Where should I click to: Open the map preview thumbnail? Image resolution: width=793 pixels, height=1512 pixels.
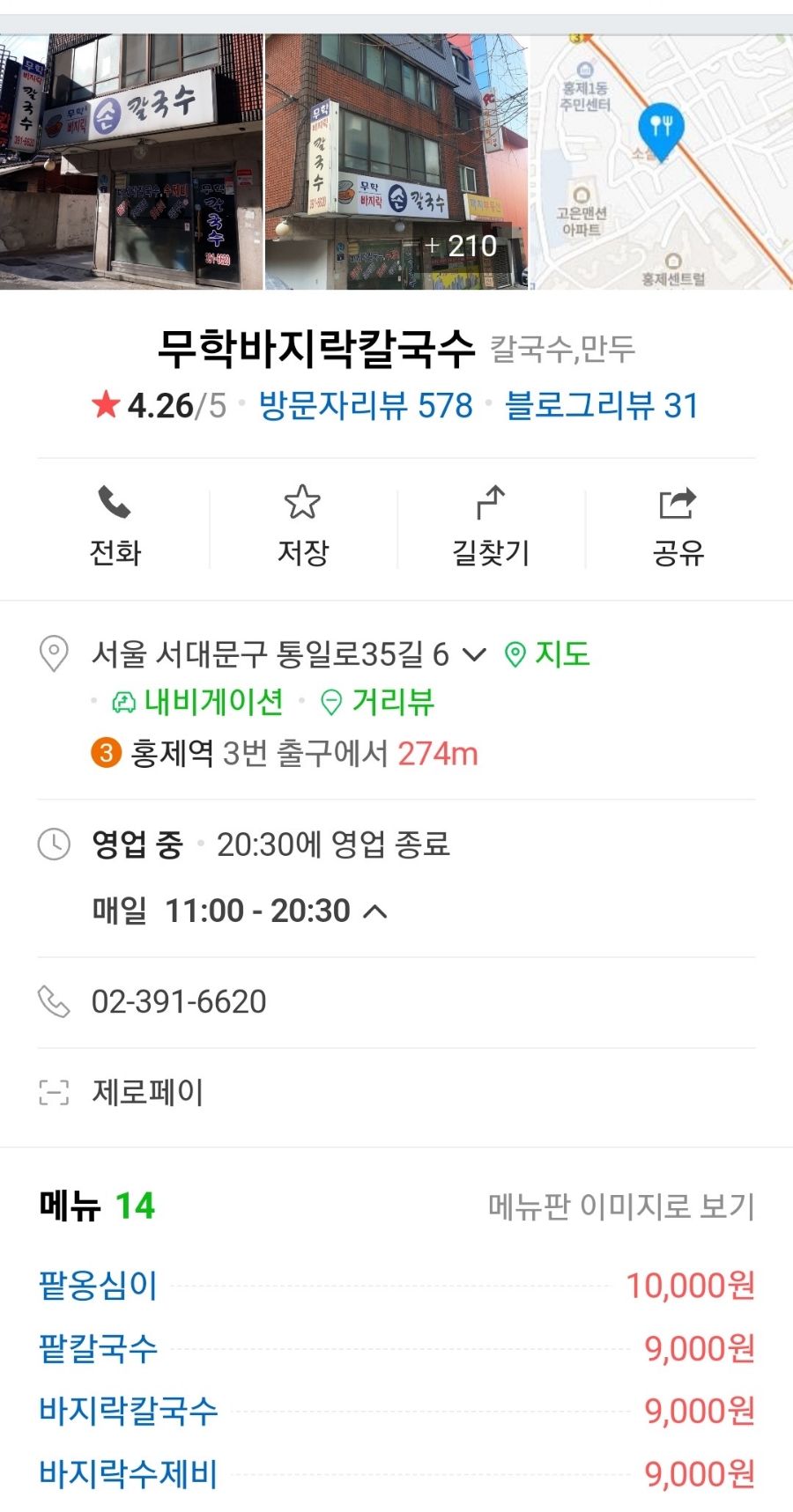point(661,162)
